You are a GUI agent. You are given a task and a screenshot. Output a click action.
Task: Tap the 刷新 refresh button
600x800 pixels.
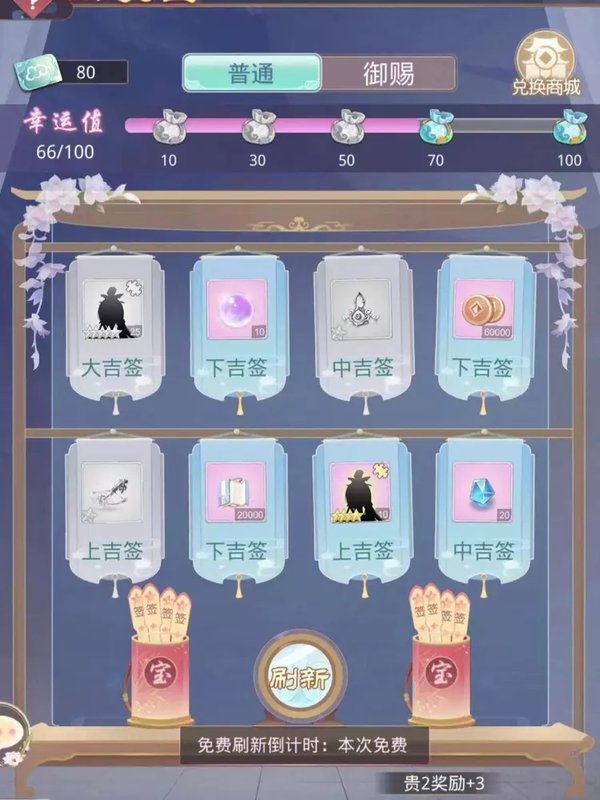(x=300, y=678)
